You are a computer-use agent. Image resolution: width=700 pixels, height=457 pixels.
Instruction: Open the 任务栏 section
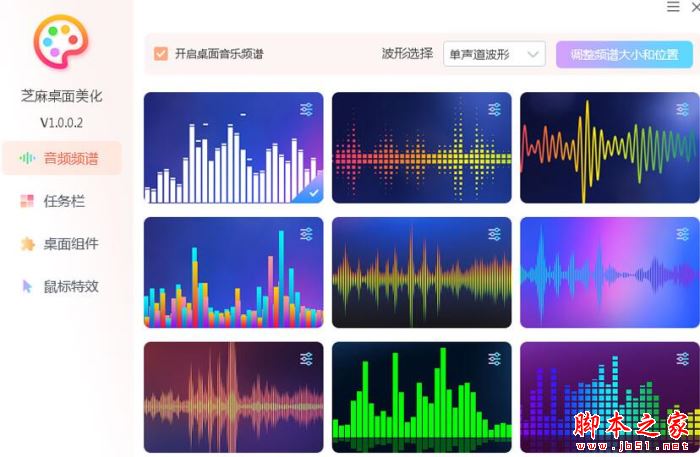coord(62,201)
